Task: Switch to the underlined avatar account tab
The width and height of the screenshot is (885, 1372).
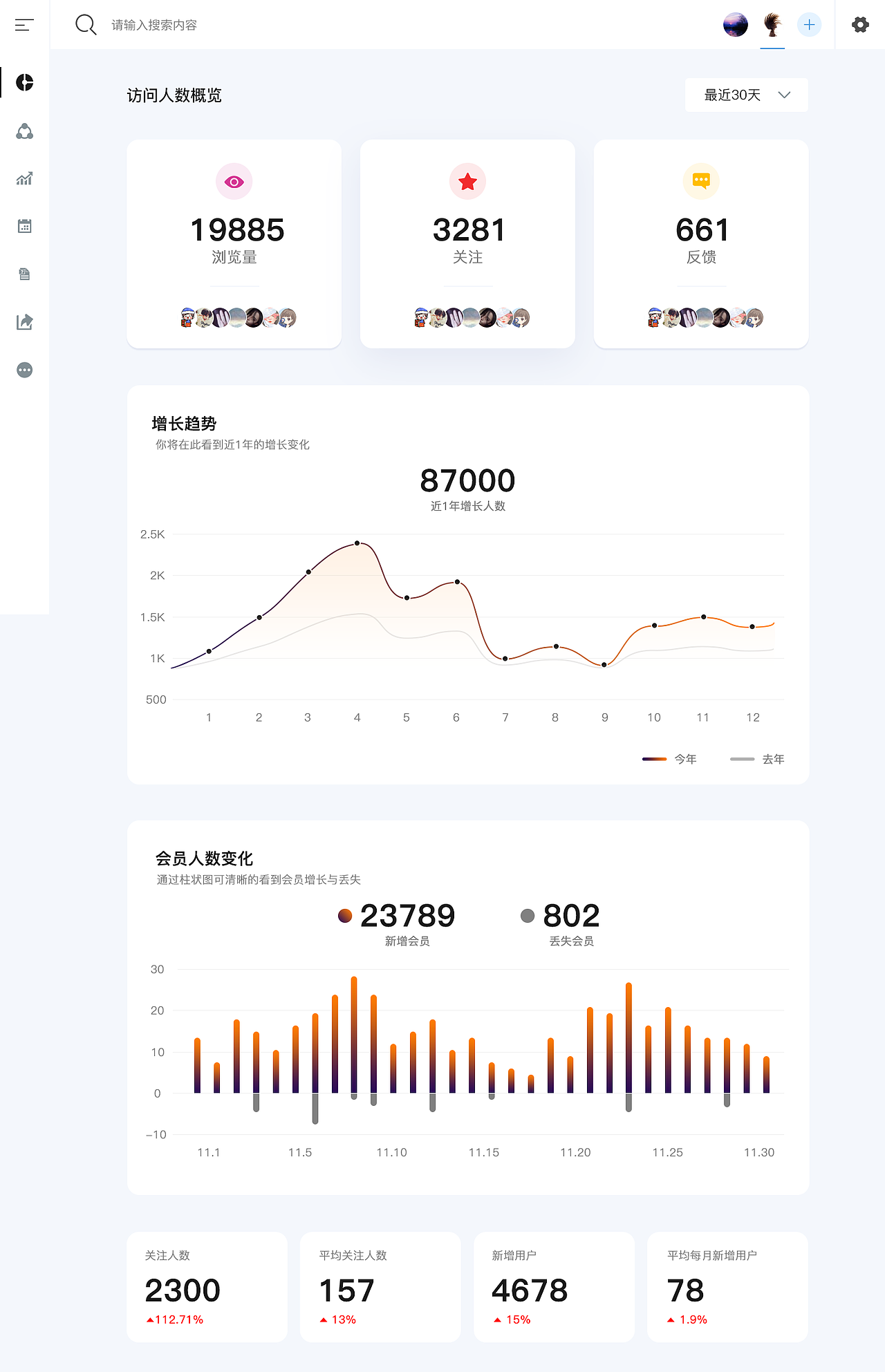Action: coord(772,24)
